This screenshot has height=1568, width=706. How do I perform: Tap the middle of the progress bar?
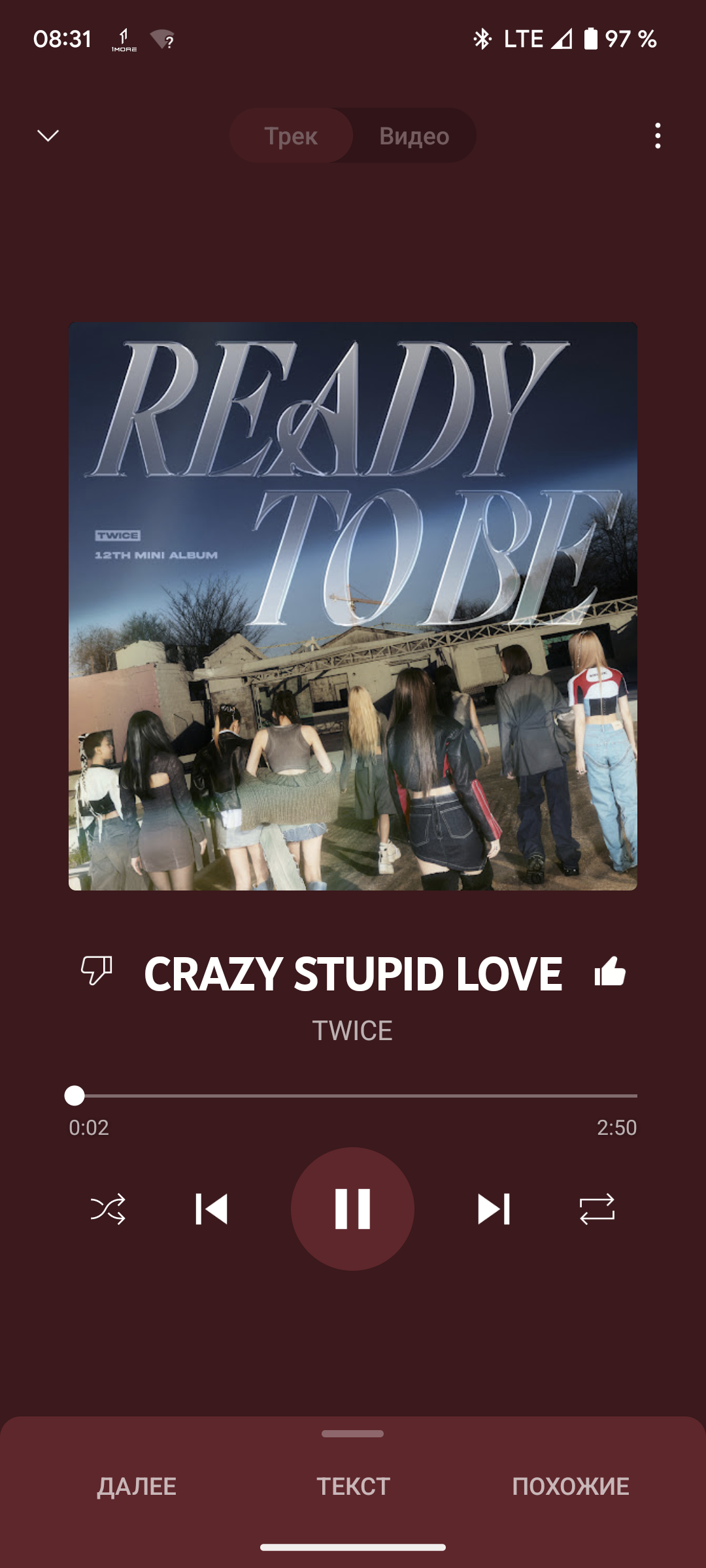point(353,1096)
